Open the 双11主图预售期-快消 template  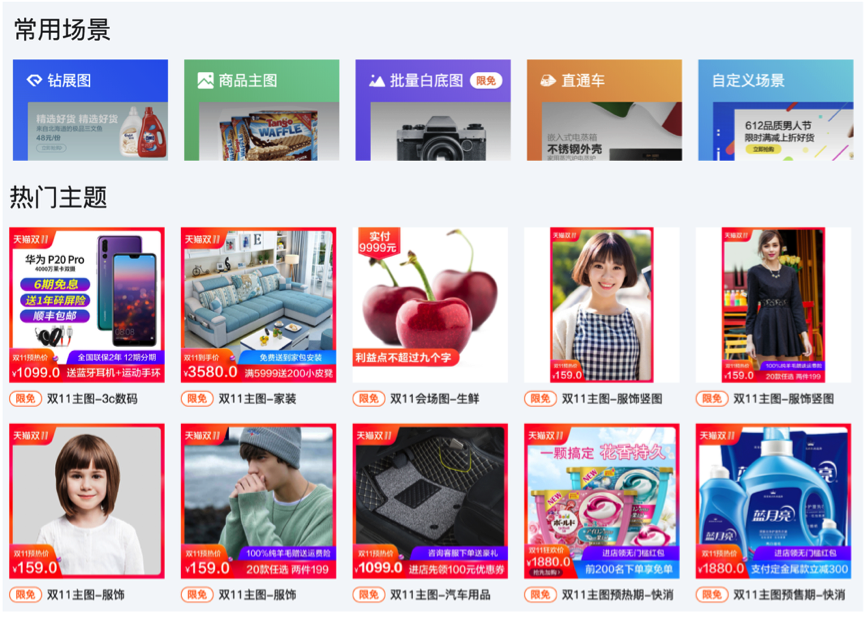click(773, 501)
